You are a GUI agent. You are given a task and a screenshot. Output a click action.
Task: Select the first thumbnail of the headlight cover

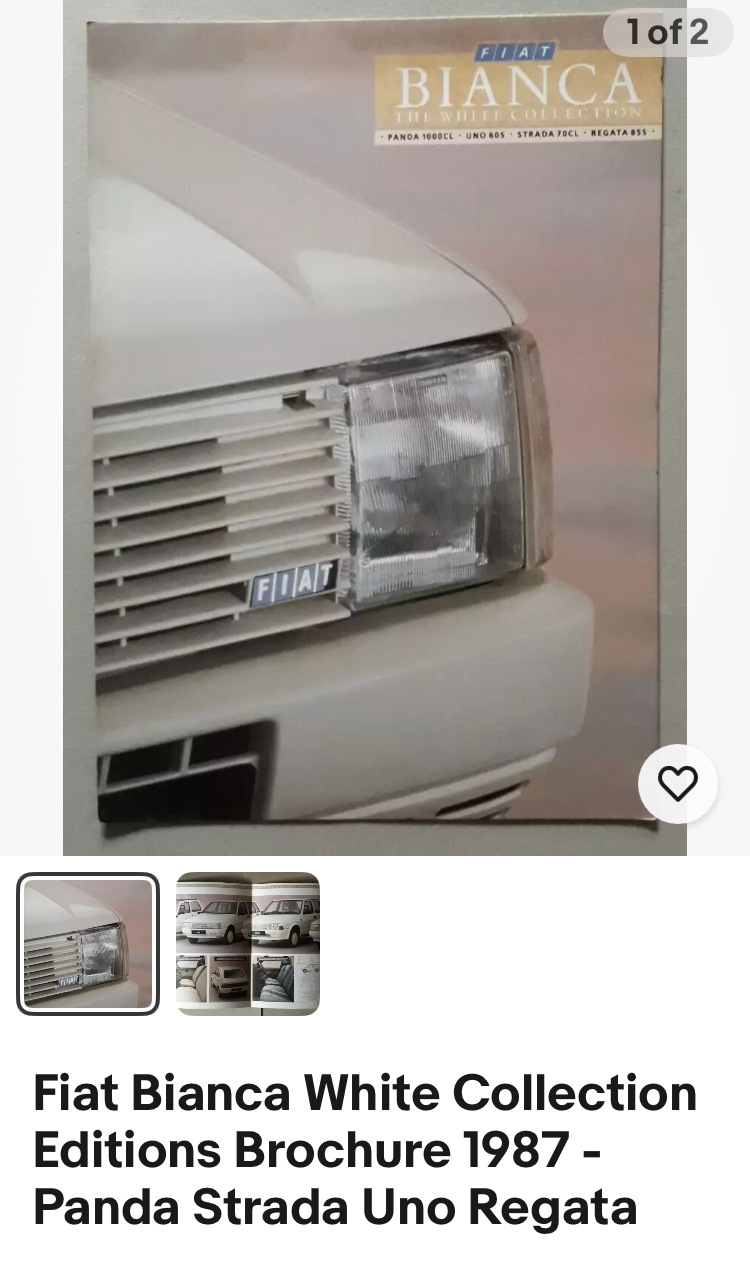(x=88, y=944)
